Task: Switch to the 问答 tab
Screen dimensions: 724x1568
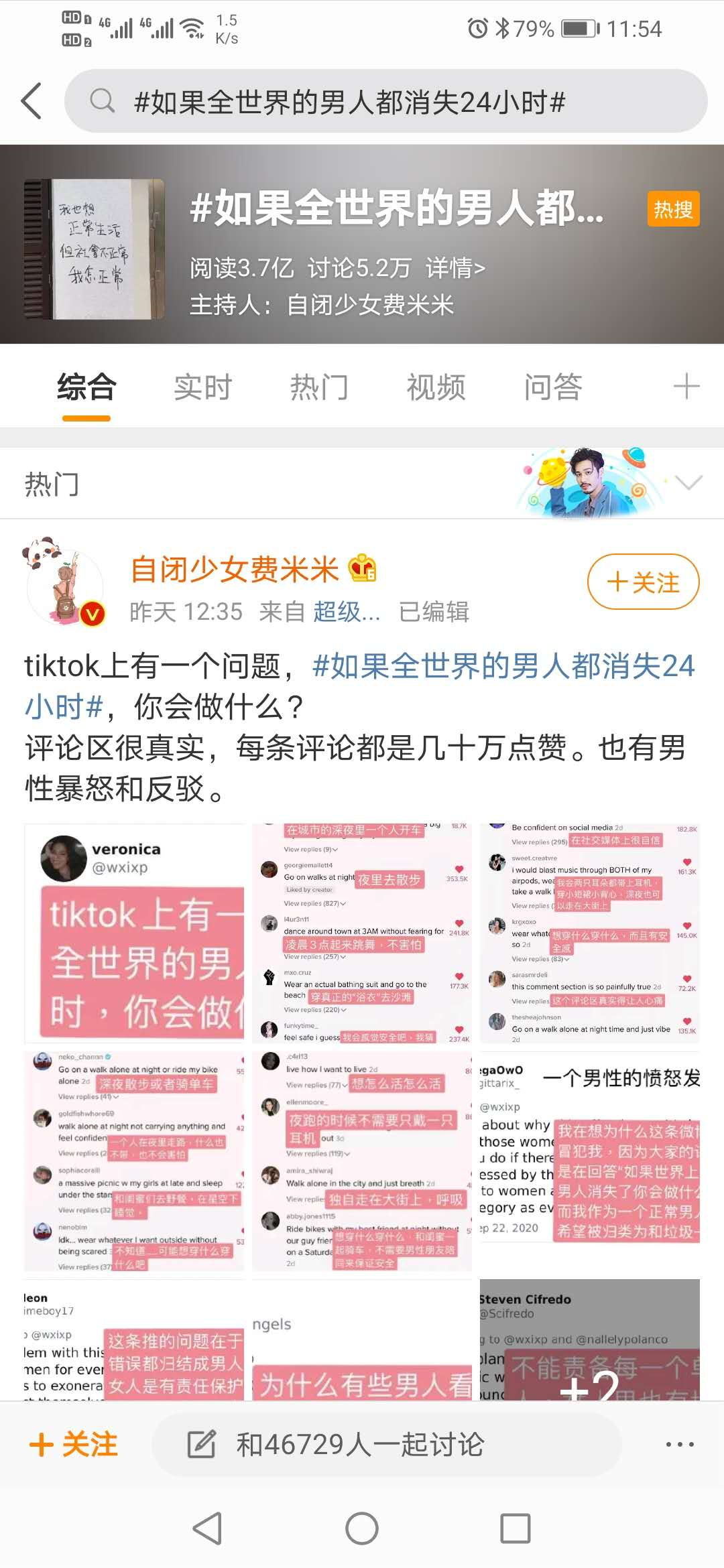Action: click(552, 387)
